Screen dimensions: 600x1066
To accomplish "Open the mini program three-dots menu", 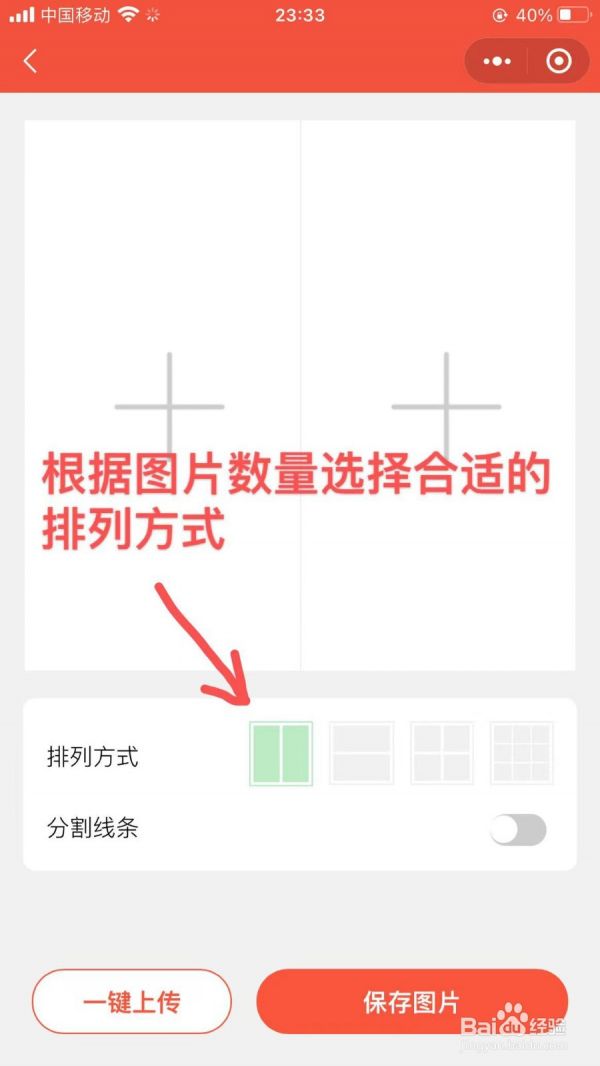I will (497, 61).
